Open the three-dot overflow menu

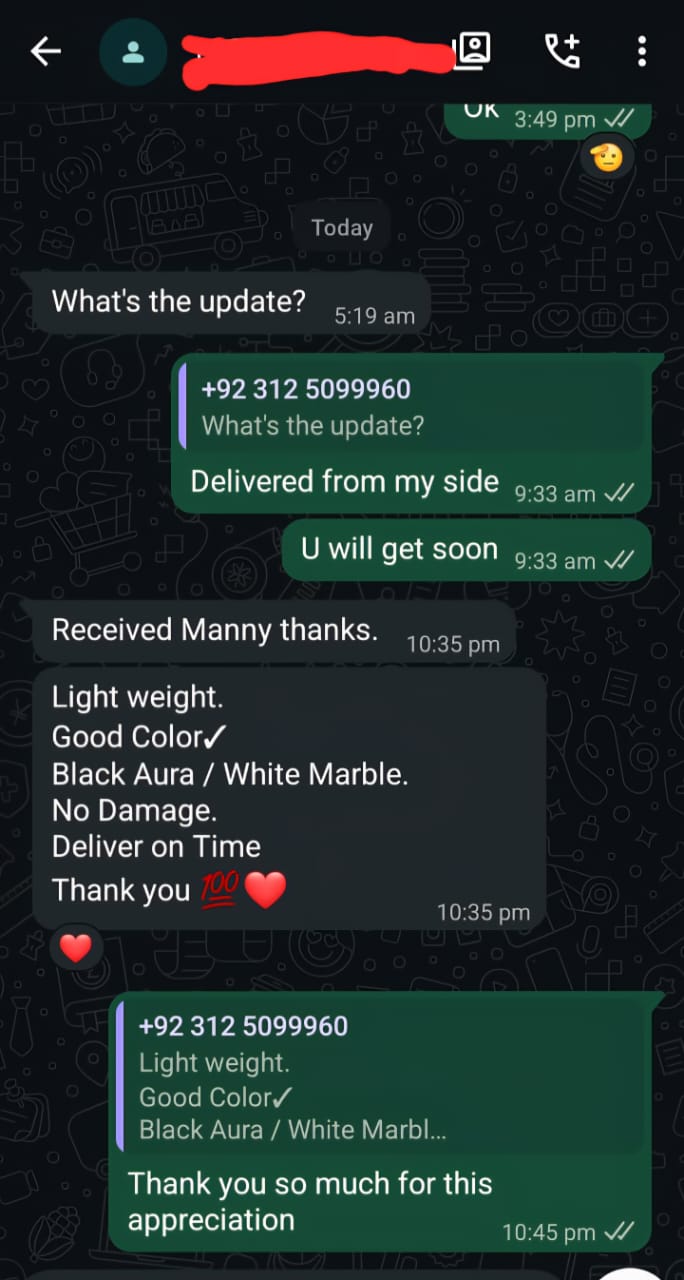point(642,51)
